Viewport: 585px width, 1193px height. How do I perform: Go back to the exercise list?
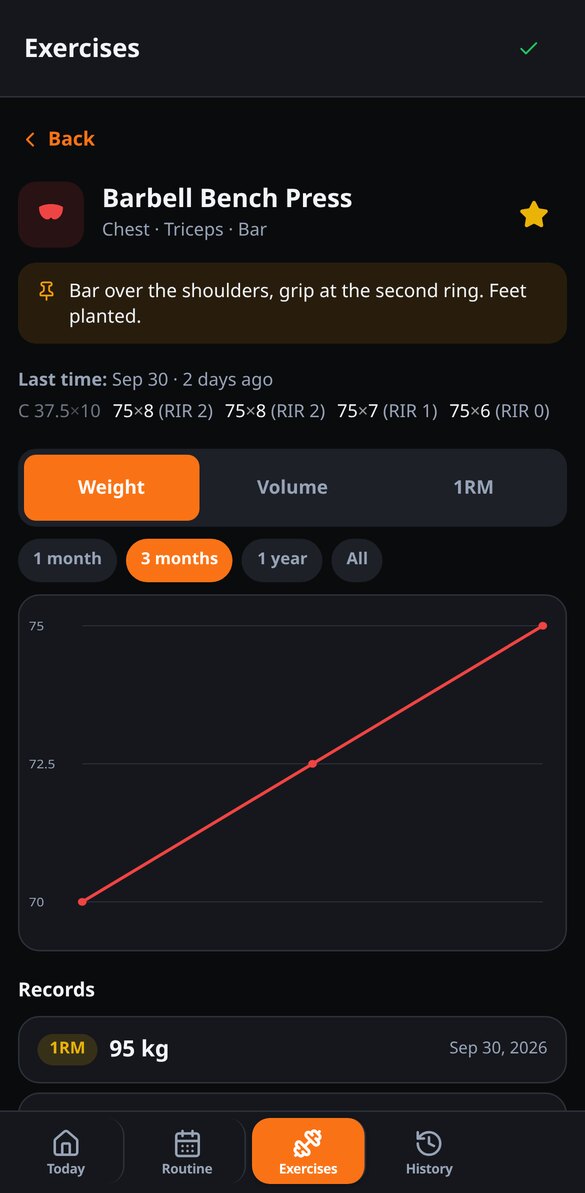tap(60, 138)
